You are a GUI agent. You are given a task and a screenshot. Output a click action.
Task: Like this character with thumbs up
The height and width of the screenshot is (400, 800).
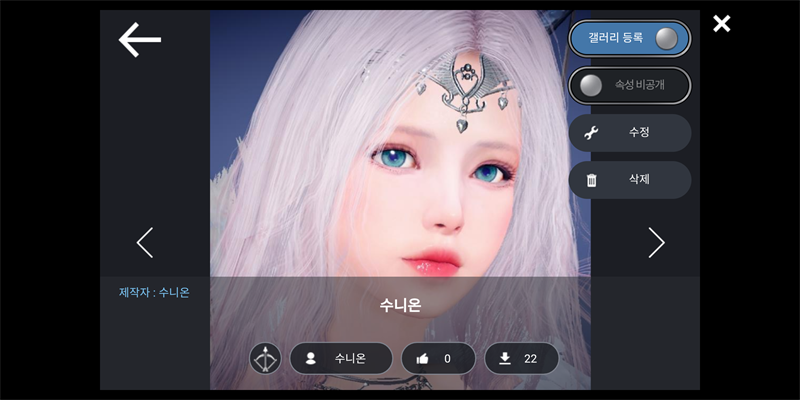point(438,358)
